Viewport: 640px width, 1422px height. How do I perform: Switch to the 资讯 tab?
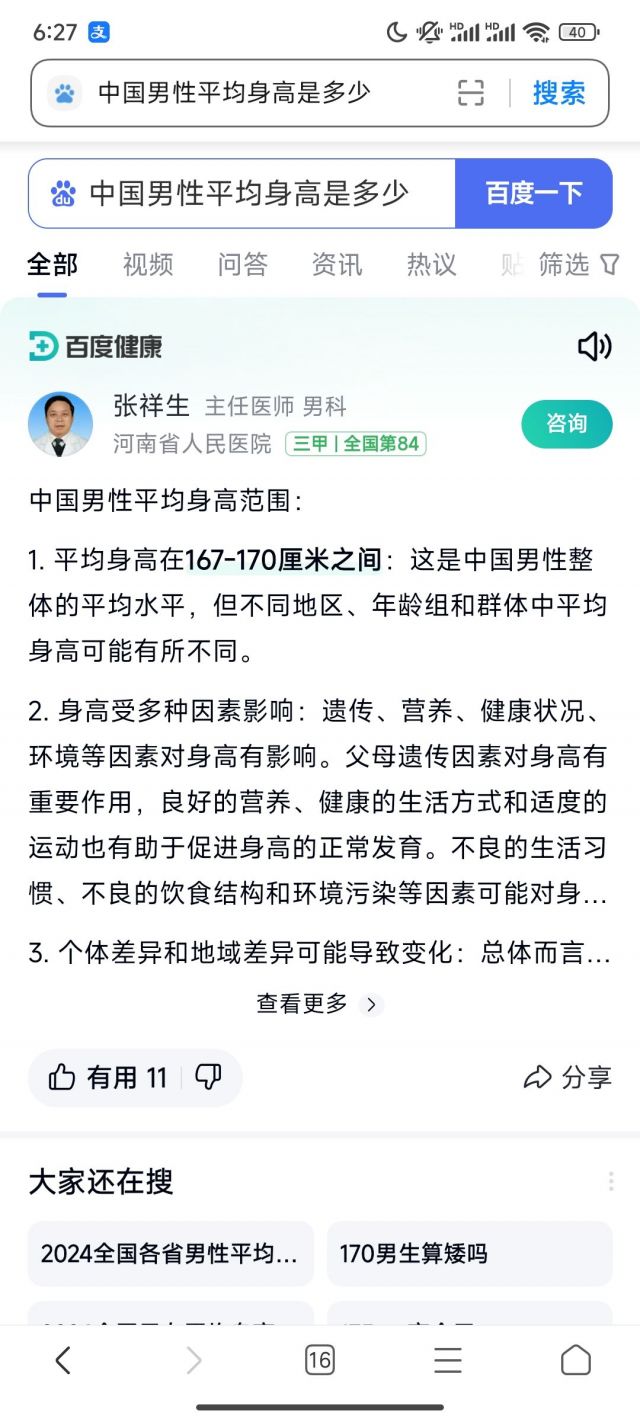coord(337,264)
